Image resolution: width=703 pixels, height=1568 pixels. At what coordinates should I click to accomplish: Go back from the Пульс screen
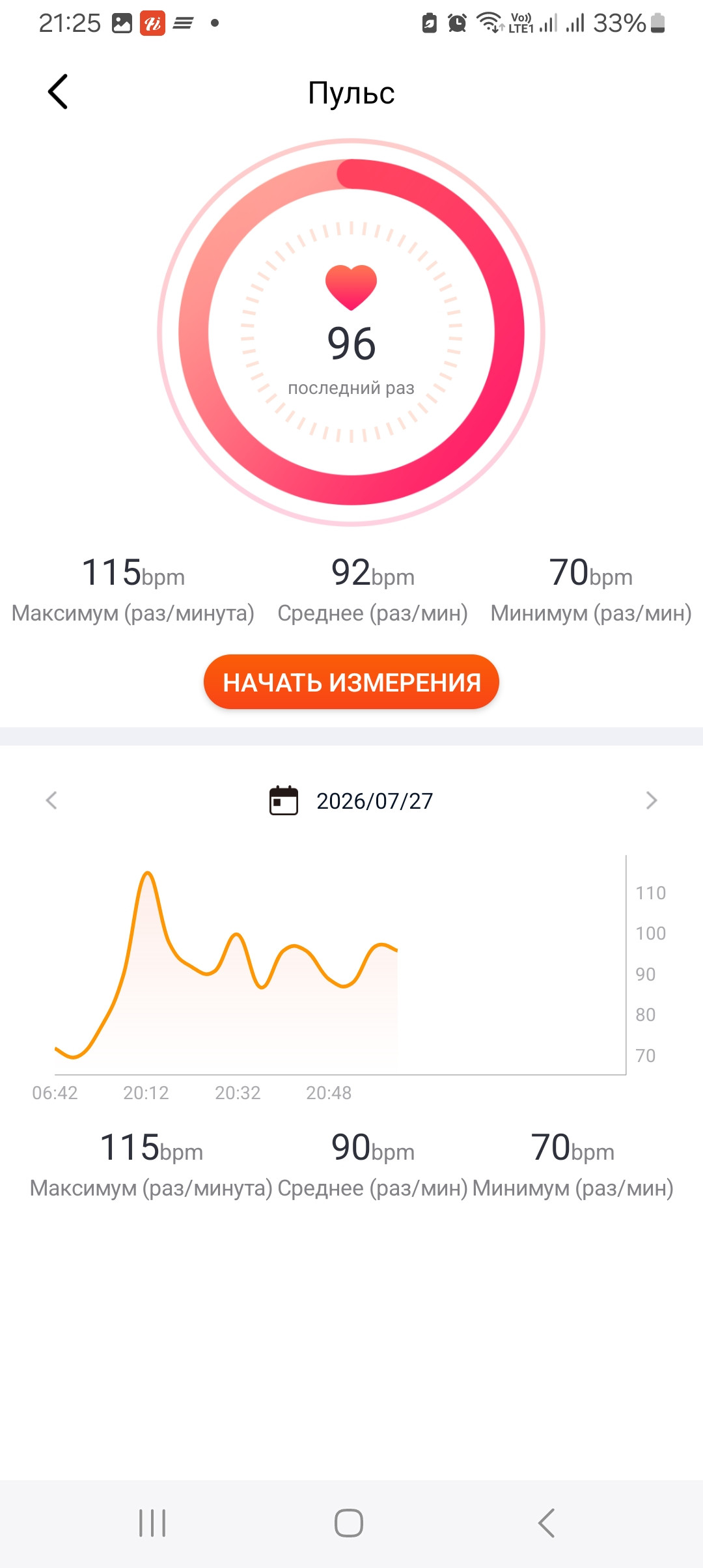58,92
